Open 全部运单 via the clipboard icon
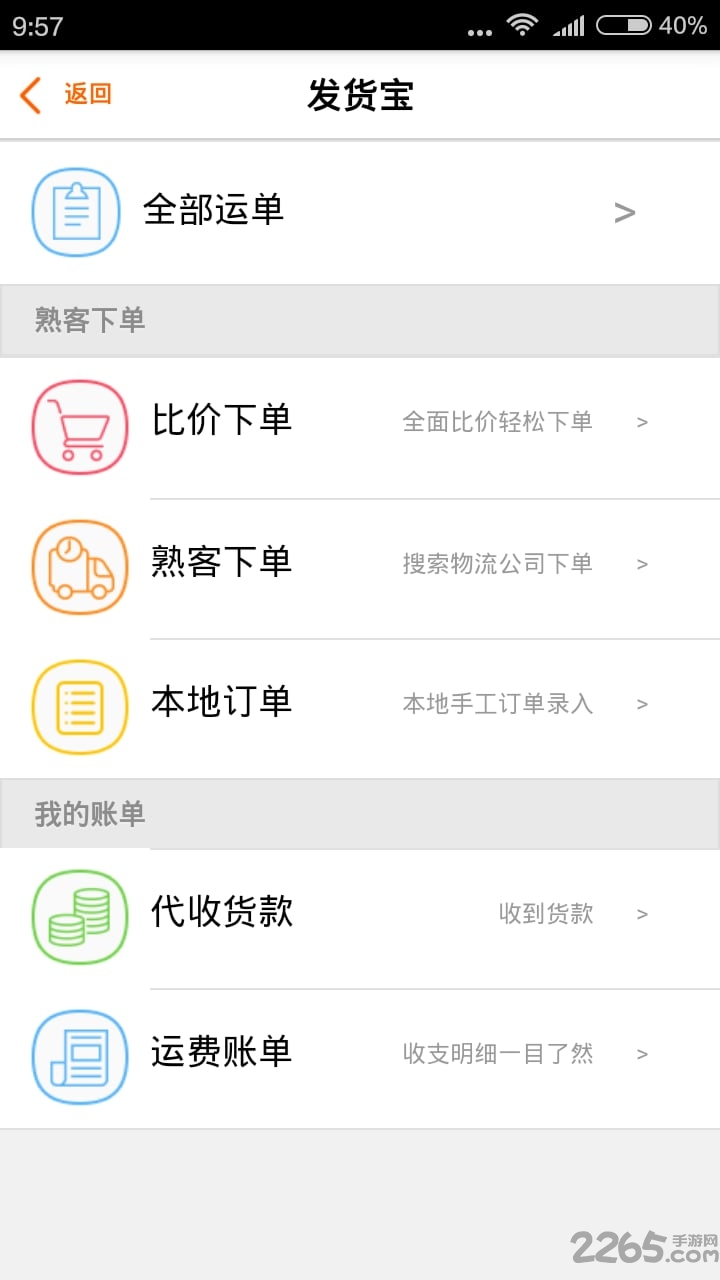Screen dimensions: 720x1280 tap(77, 211)
